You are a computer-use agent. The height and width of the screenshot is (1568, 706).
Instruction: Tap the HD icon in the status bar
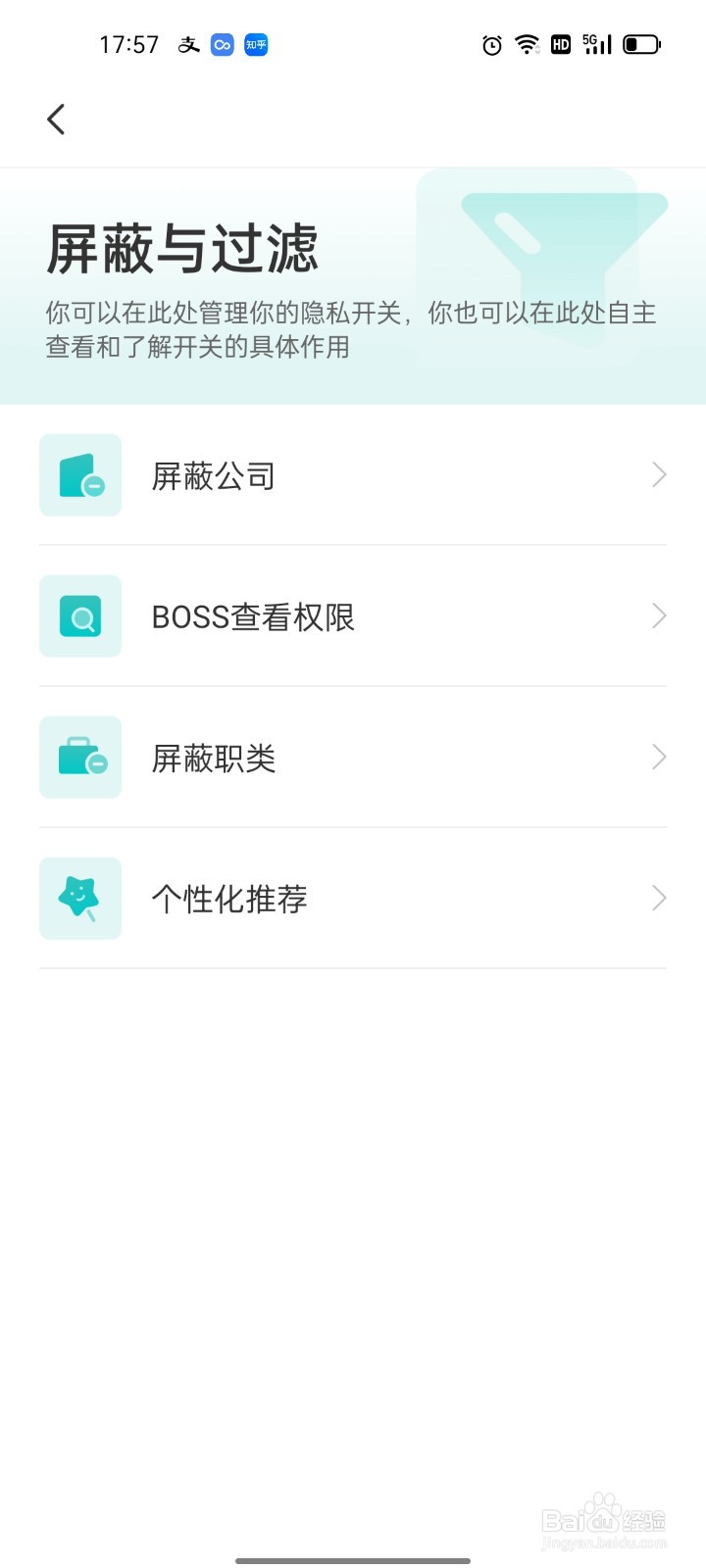click(560, 44)
